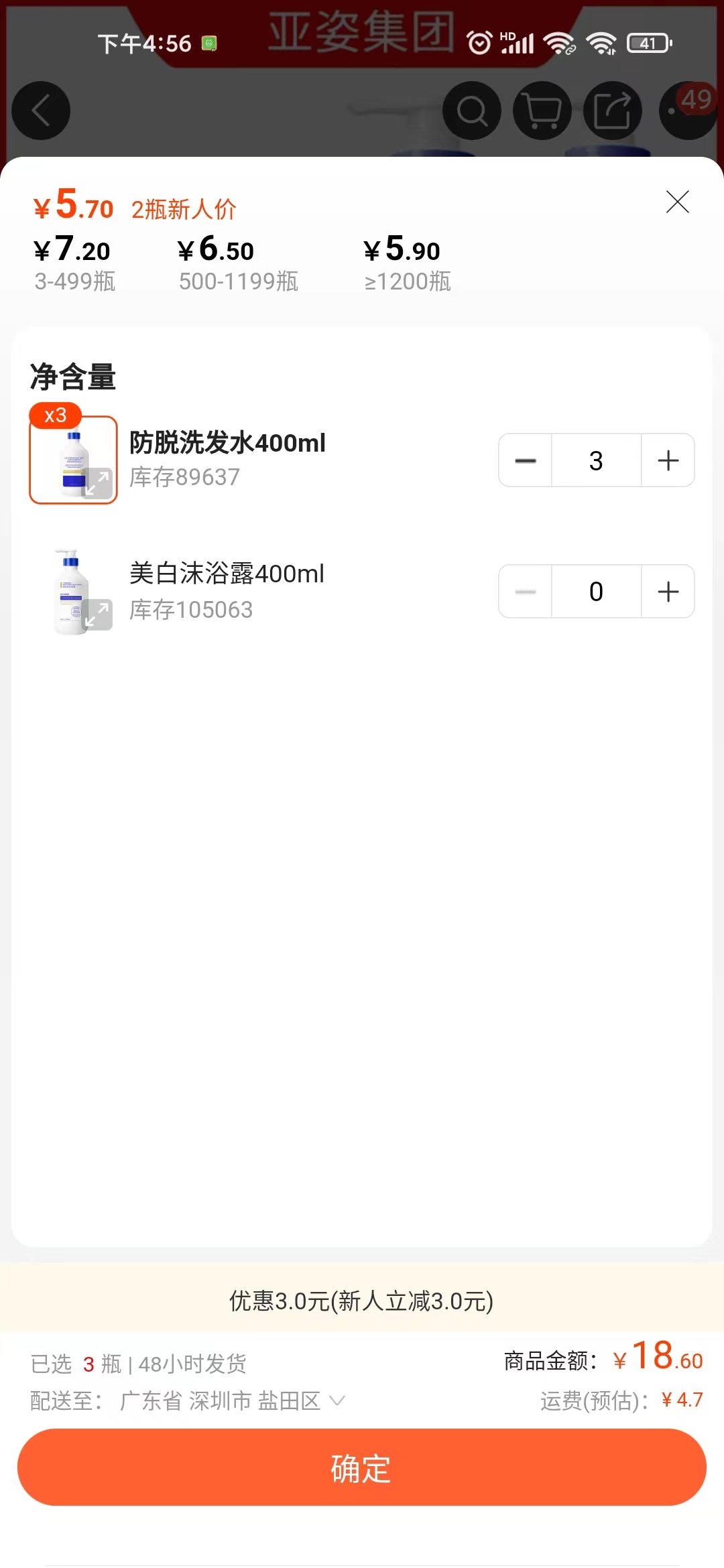
Task: Open the shopping cart icon
Action: pos(542,111)
